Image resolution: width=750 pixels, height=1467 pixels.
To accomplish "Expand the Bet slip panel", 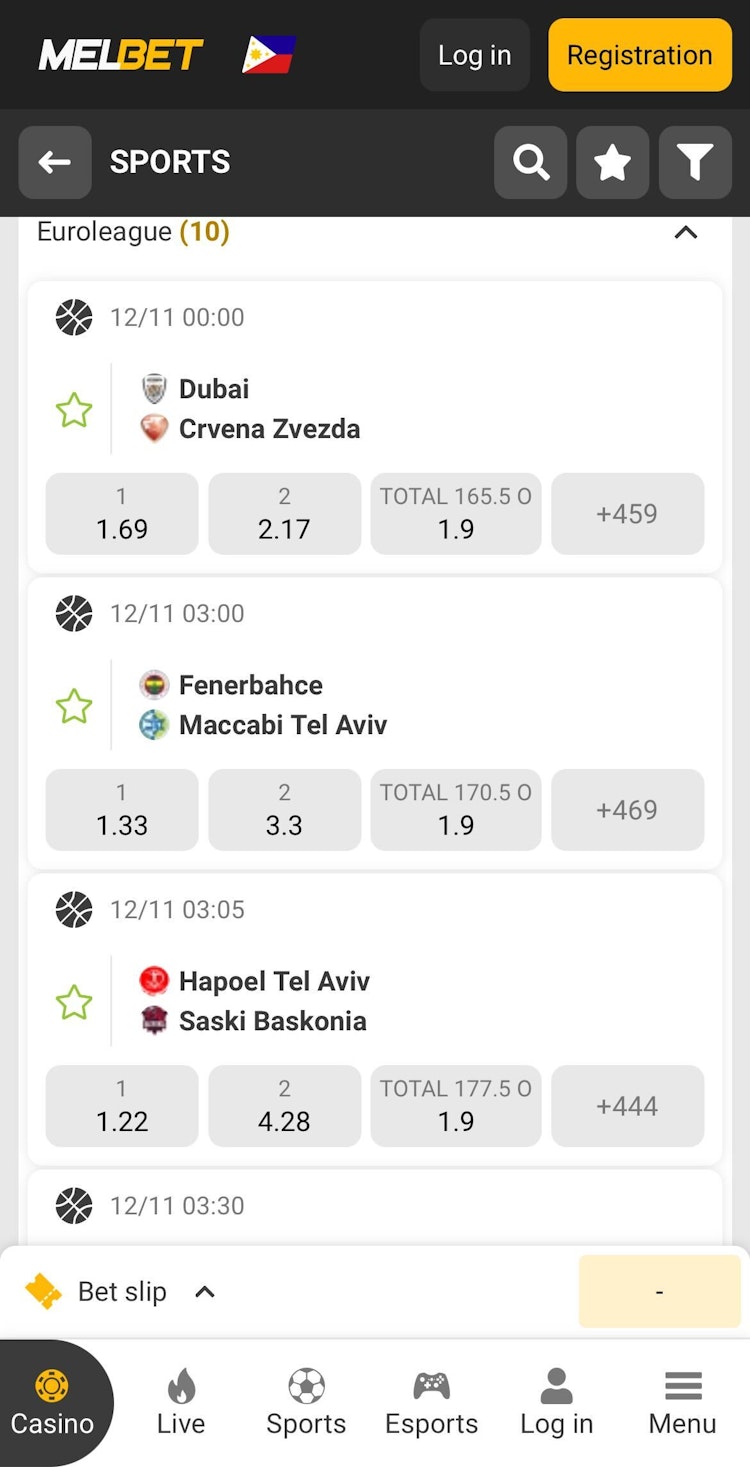I will click(x=204, y=1292).
